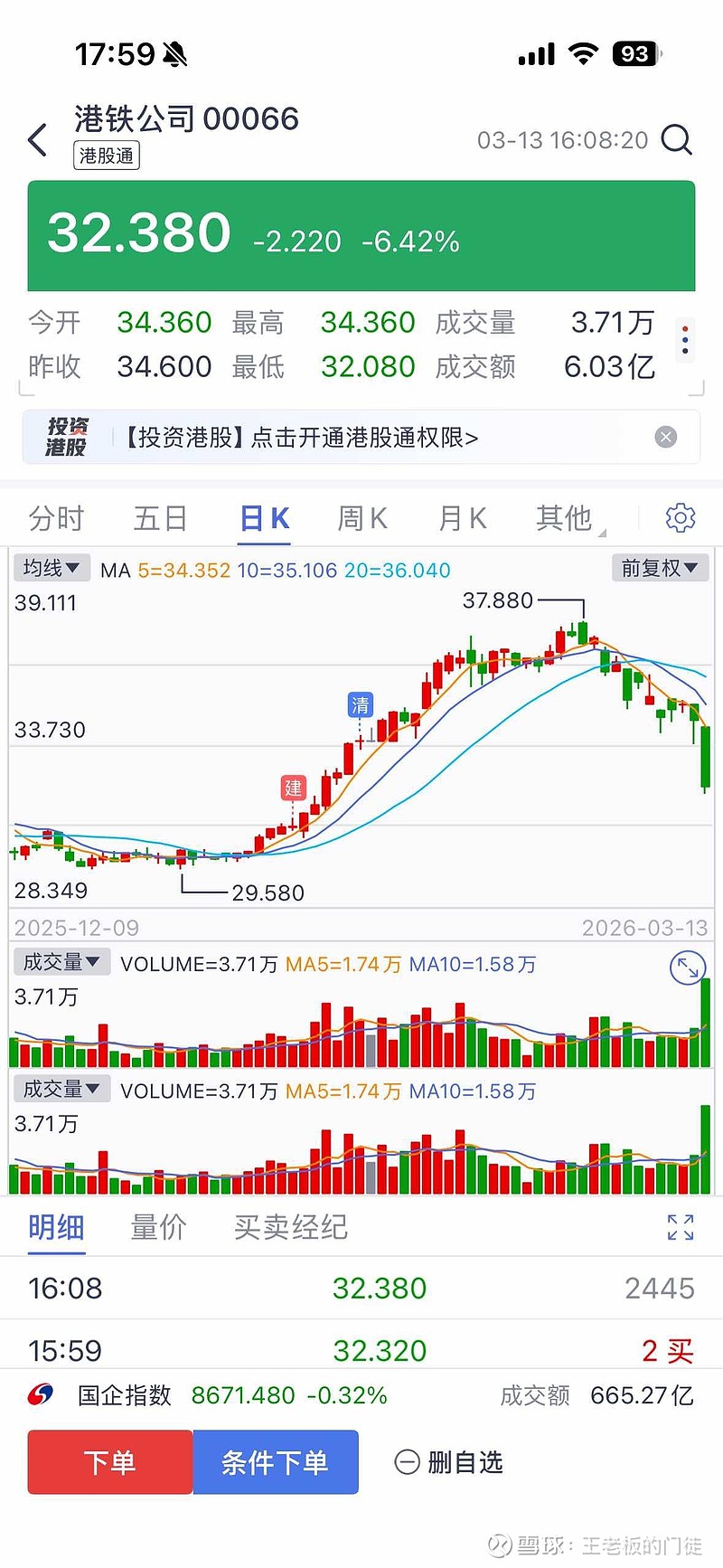
Task: Open stock search magnifier
Action: click(x=676, y=140)
